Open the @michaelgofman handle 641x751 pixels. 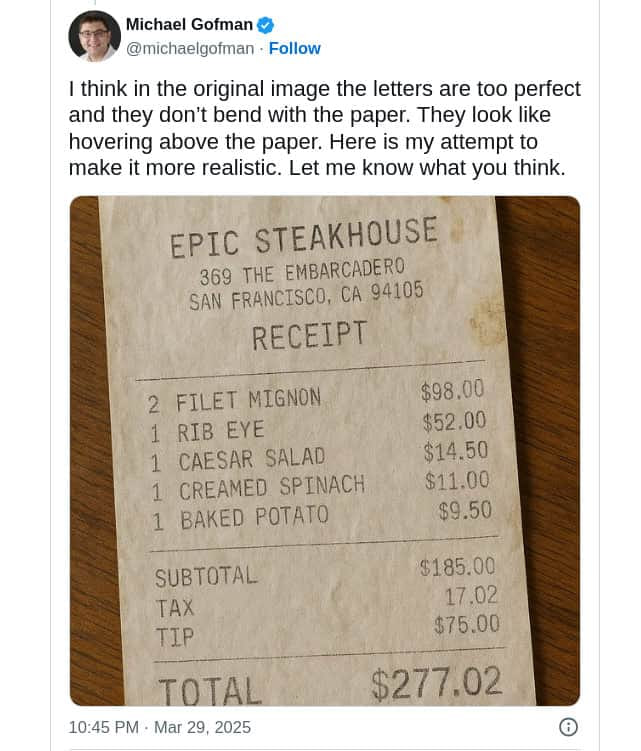(x=190, y=48)
